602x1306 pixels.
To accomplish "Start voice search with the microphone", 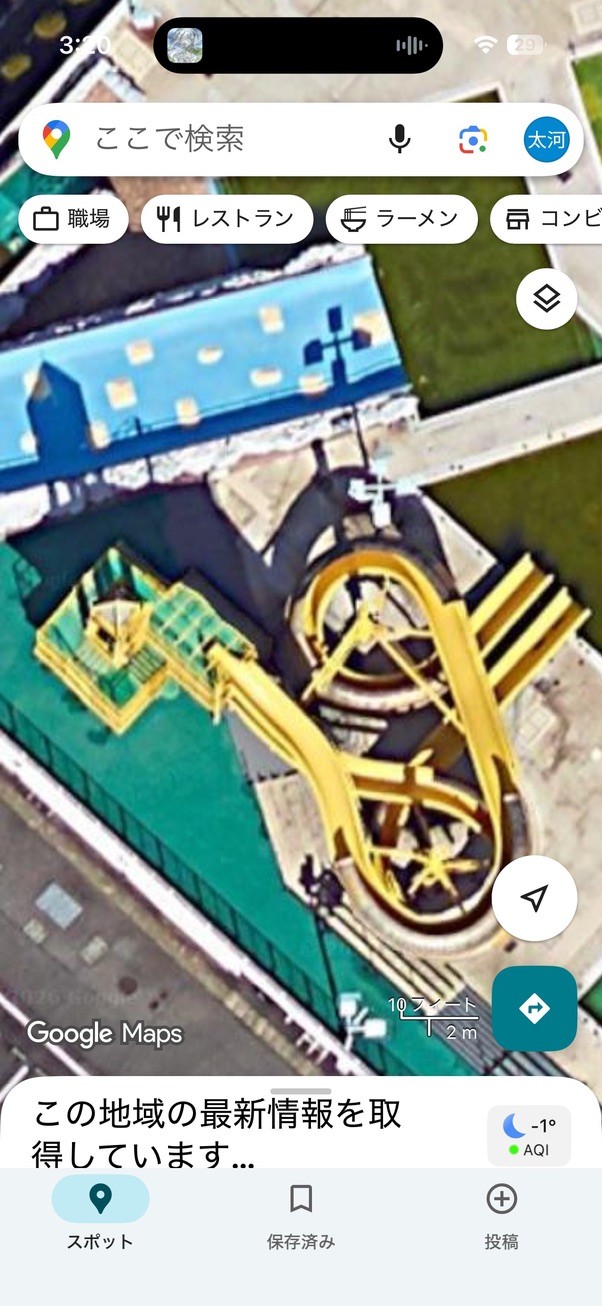I will click(x=400, y=139).
